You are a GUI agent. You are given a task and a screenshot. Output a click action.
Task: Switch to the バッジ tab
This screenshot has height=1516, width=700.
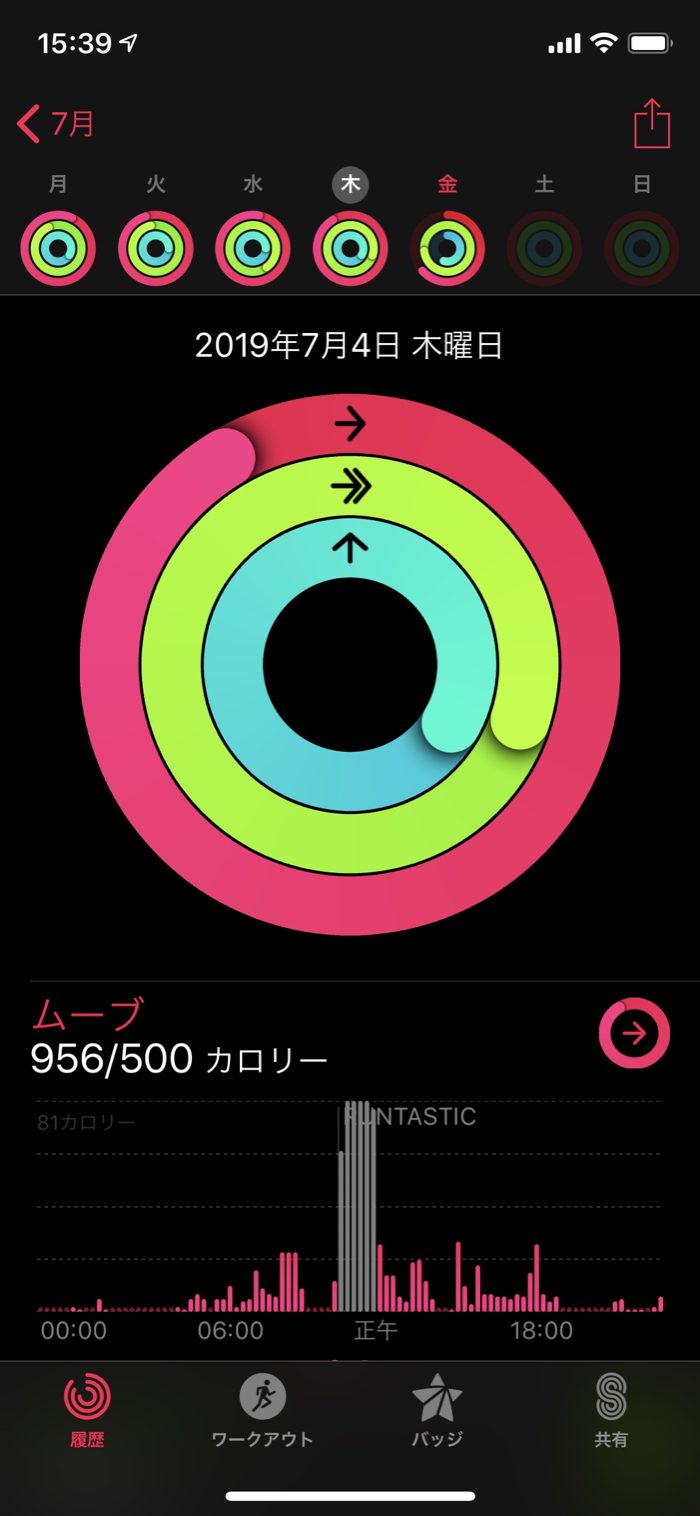point(437,1408)
